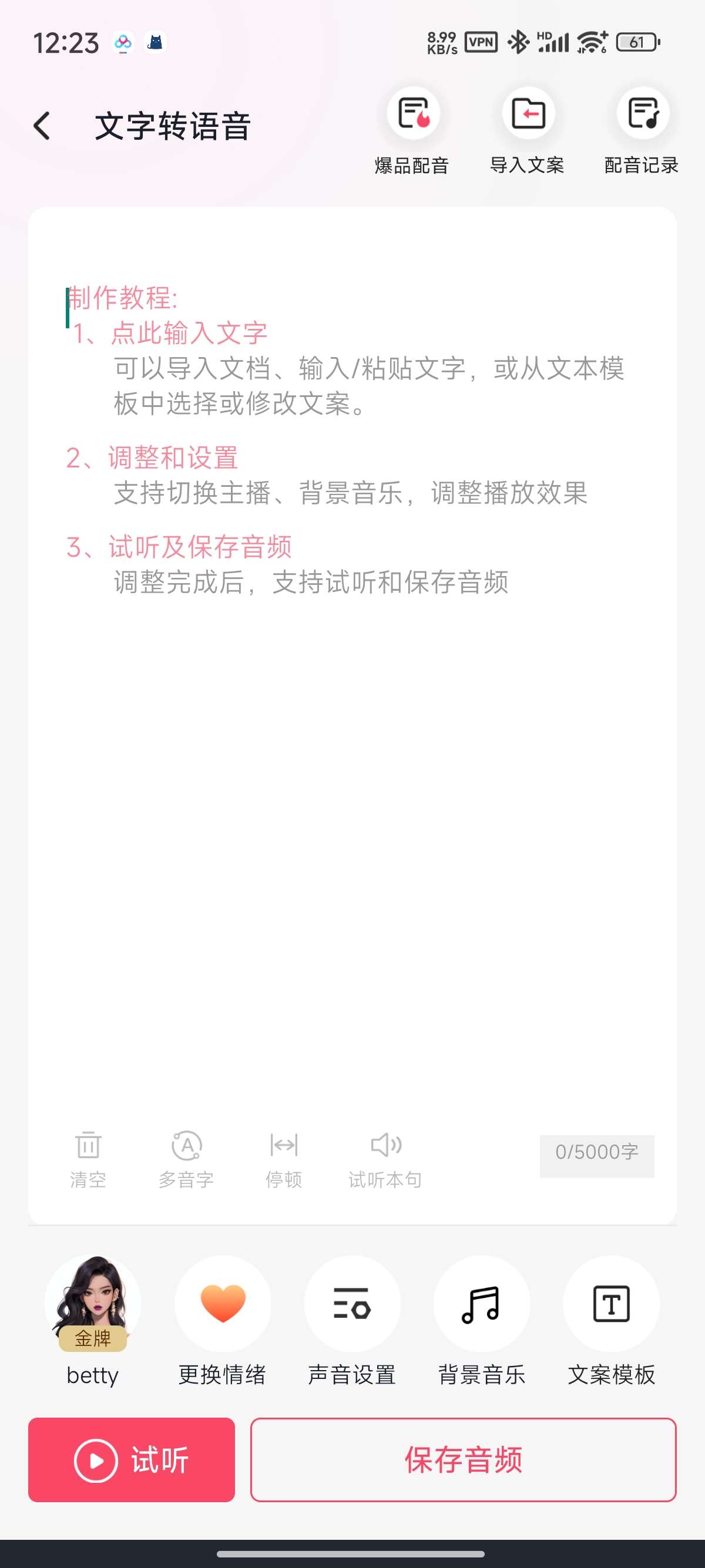Add 背景音乐 background music
Image resolution: width=705 pixels, height=1568 pixels.
coord(482,1327)
